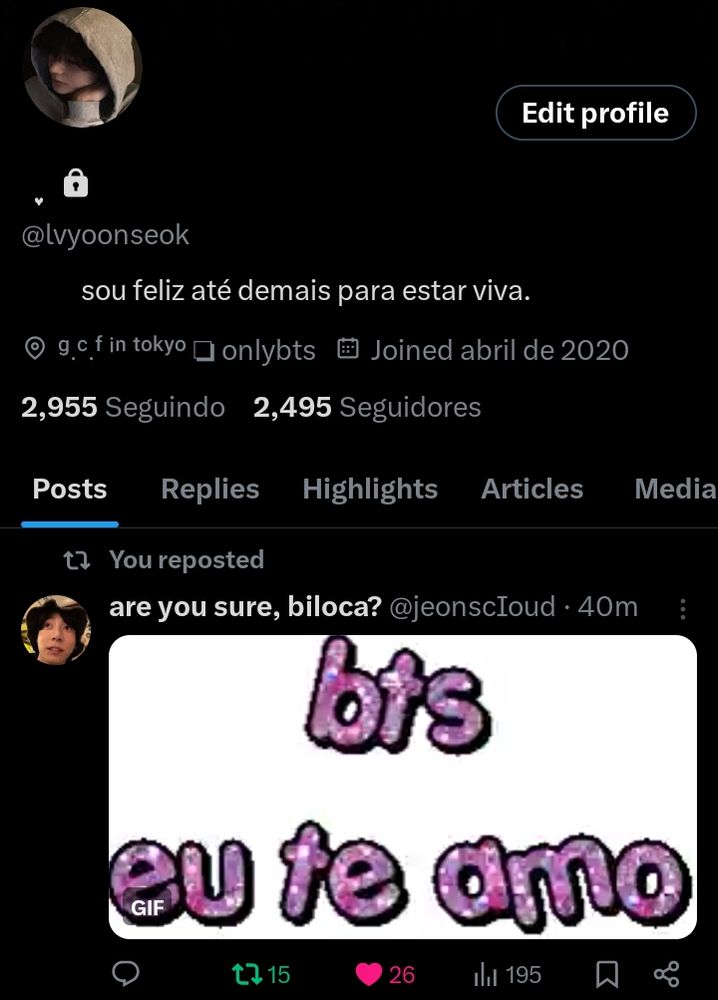Switch to the Highlights tab
The height and width of the screenshot is (1000, 718).
(370, 489)
